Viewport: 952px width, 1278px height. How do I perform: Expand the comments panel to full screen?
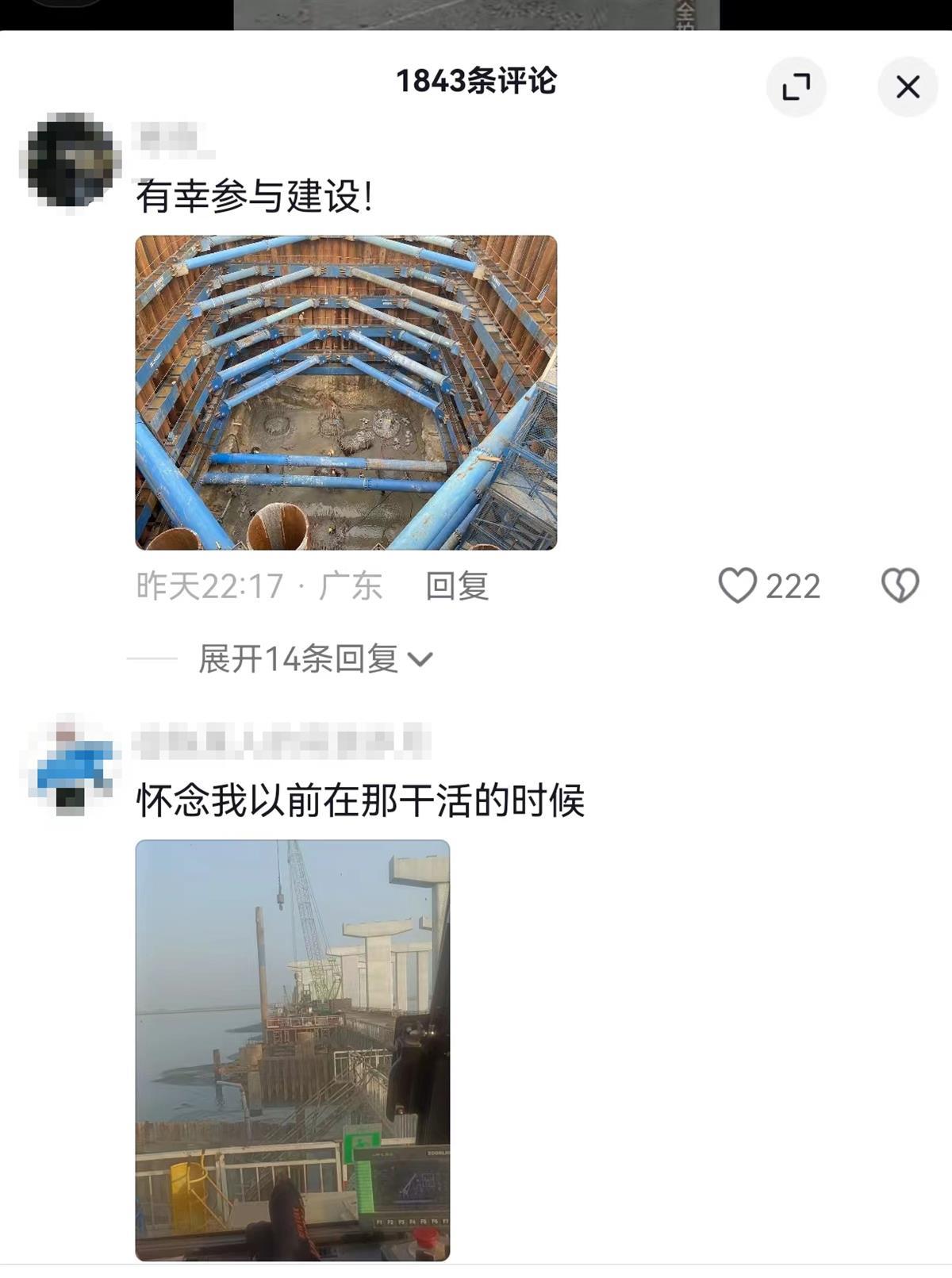tap(796, 86)
